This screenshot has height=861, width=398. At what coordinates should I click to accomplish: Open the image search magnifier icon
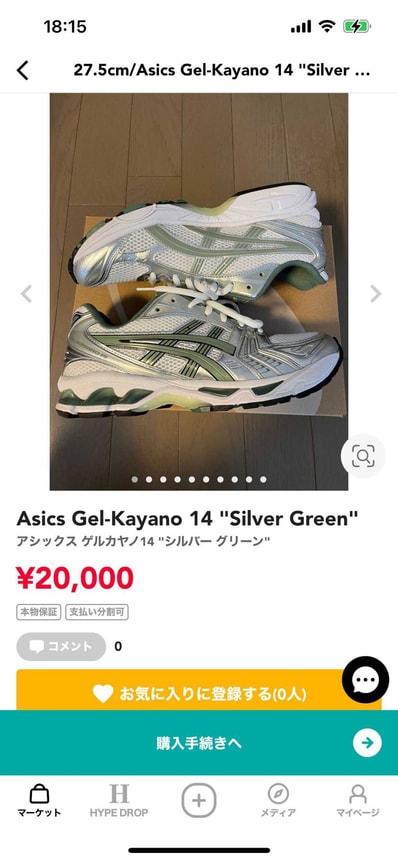point(363,456)
